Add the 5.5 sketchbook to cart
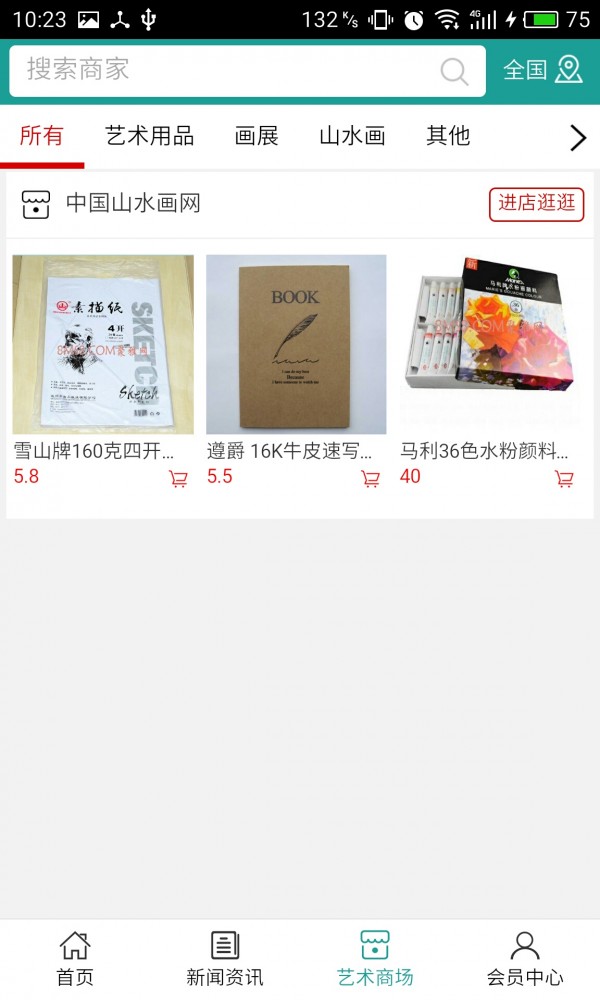 [370, 479]
